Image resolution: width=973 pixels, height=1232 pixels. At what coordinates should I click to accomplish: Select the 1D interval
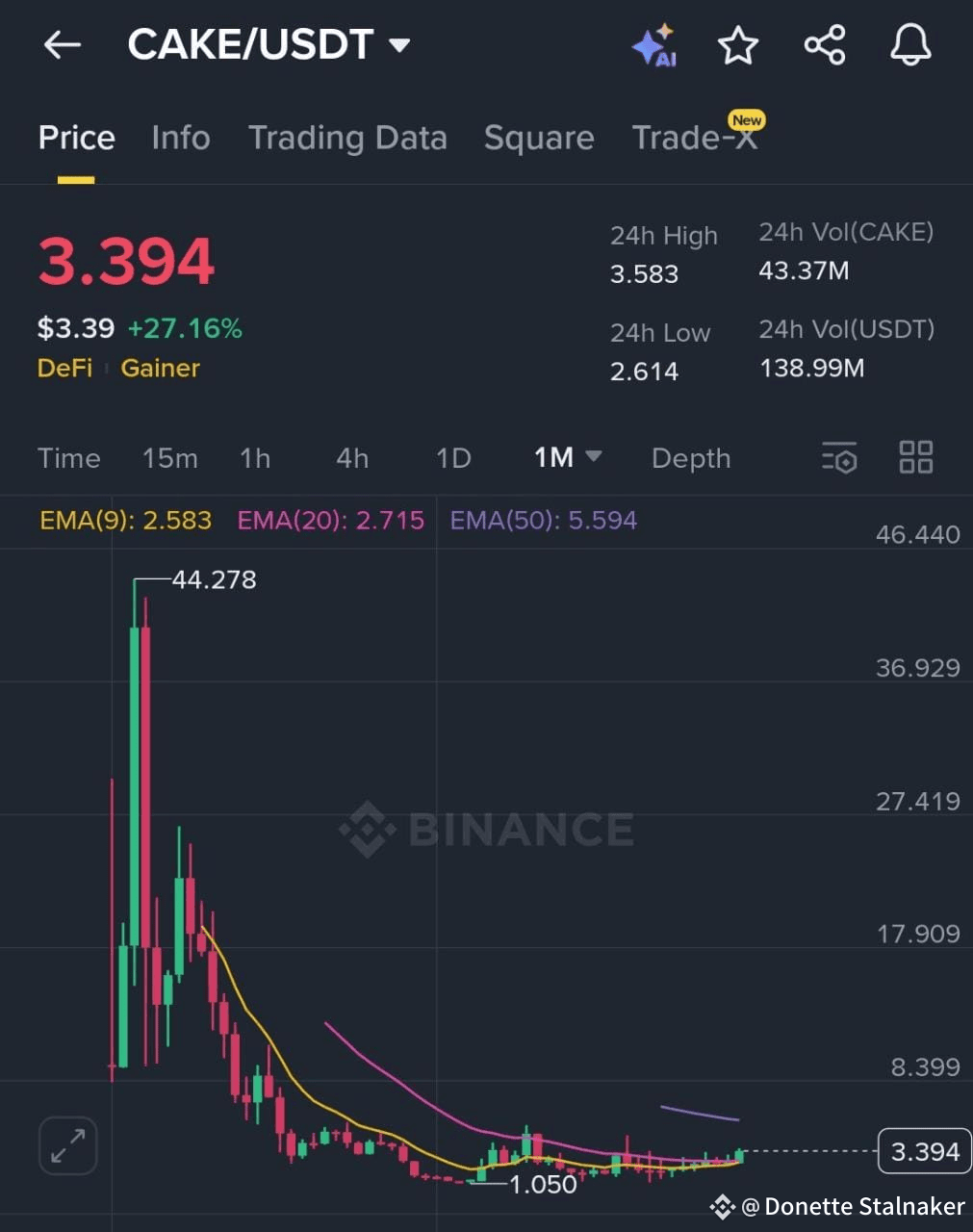tap(453, 458)
